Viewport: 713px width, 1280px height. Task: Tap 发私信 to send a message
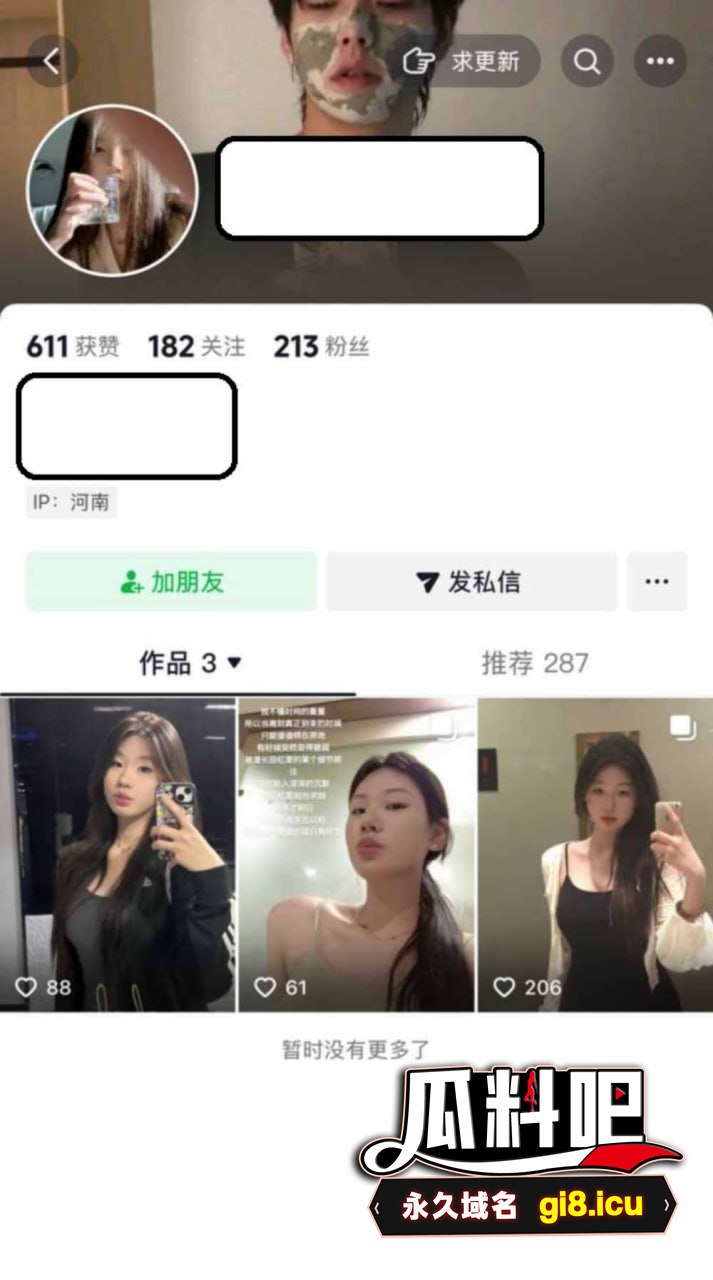coord(469,582)
